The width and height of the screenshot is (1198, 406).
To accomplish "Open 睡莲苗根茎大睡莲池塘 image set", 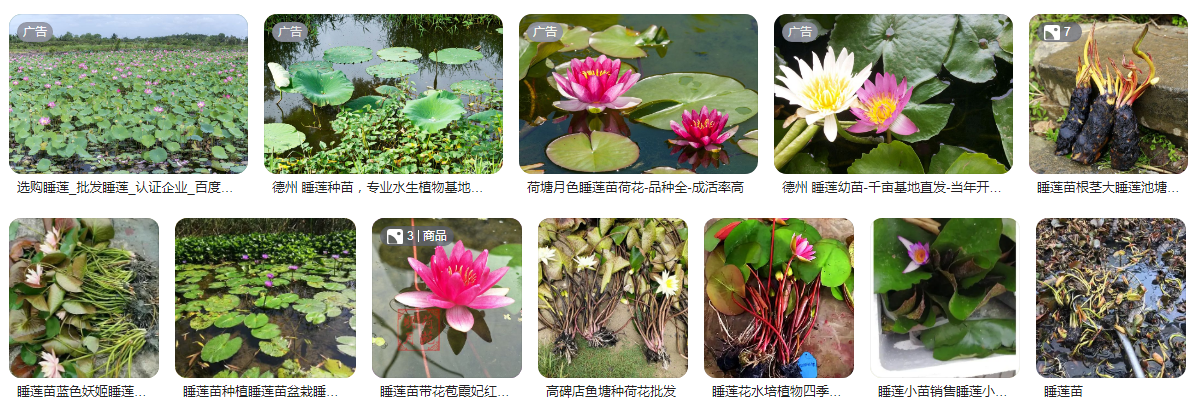I will (1108, 94).
